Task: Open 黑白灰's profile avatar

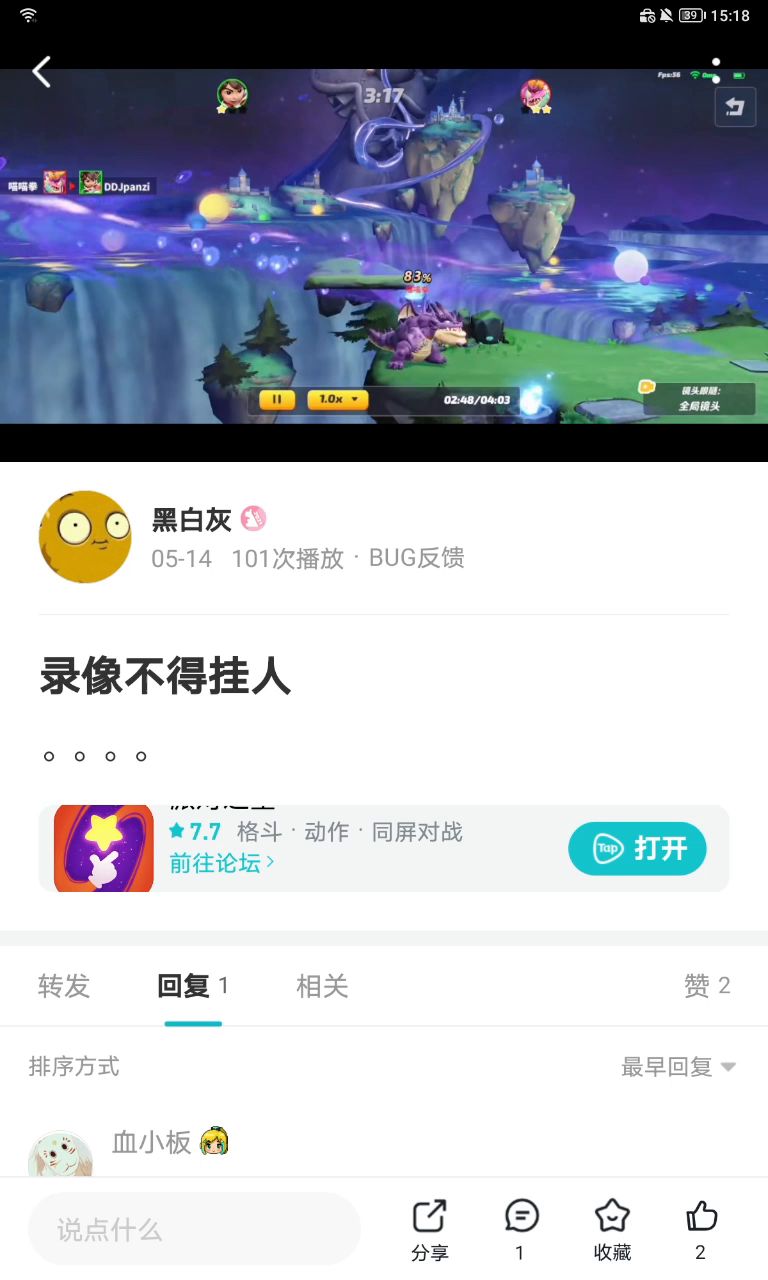Action: 85,537
